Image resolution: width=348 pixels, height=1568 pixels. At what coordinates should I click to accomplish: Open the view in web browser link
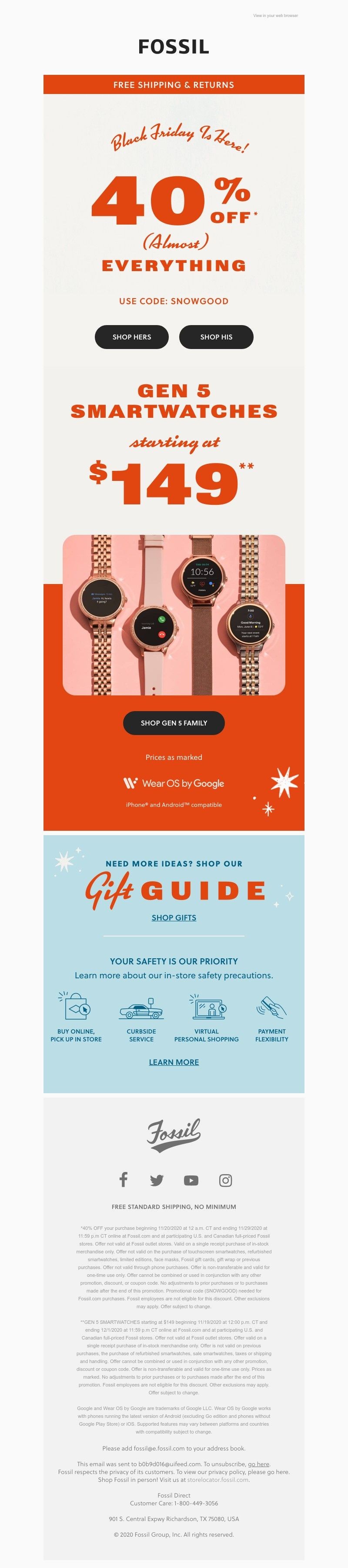click(275, 16)
